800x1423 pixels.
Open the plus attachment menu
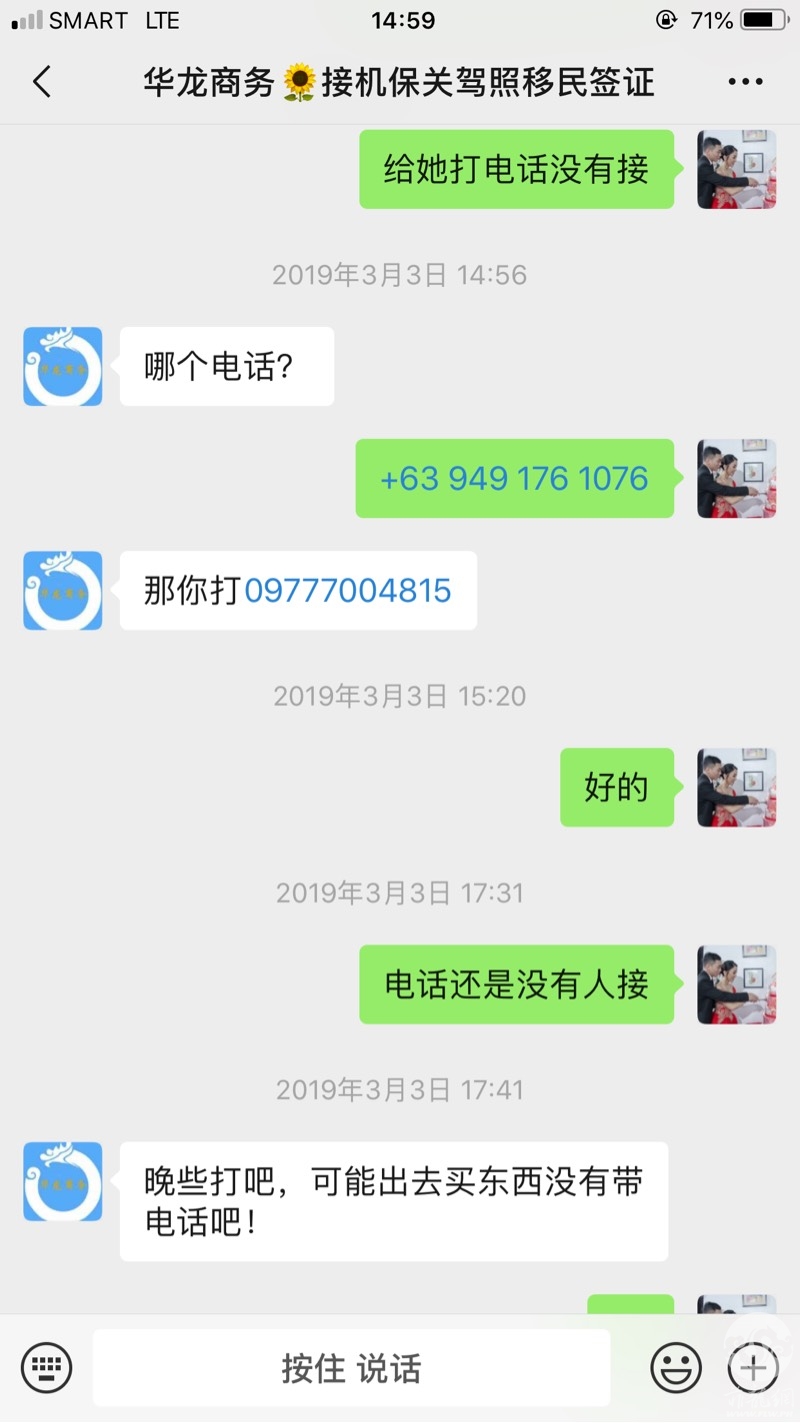pyautogui.click(x=753, y=1367)
